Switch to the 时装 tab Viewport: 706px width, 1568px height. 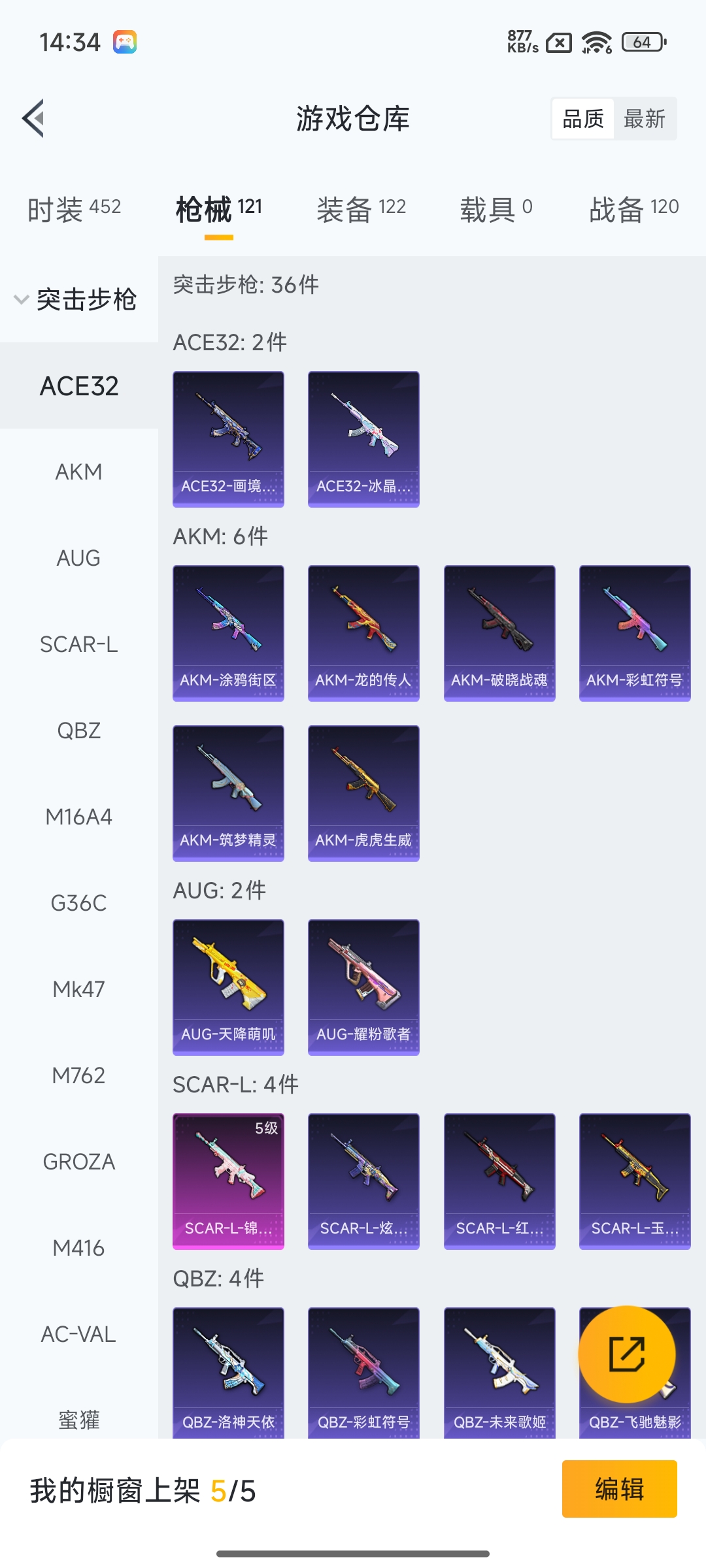coord(74,209)
